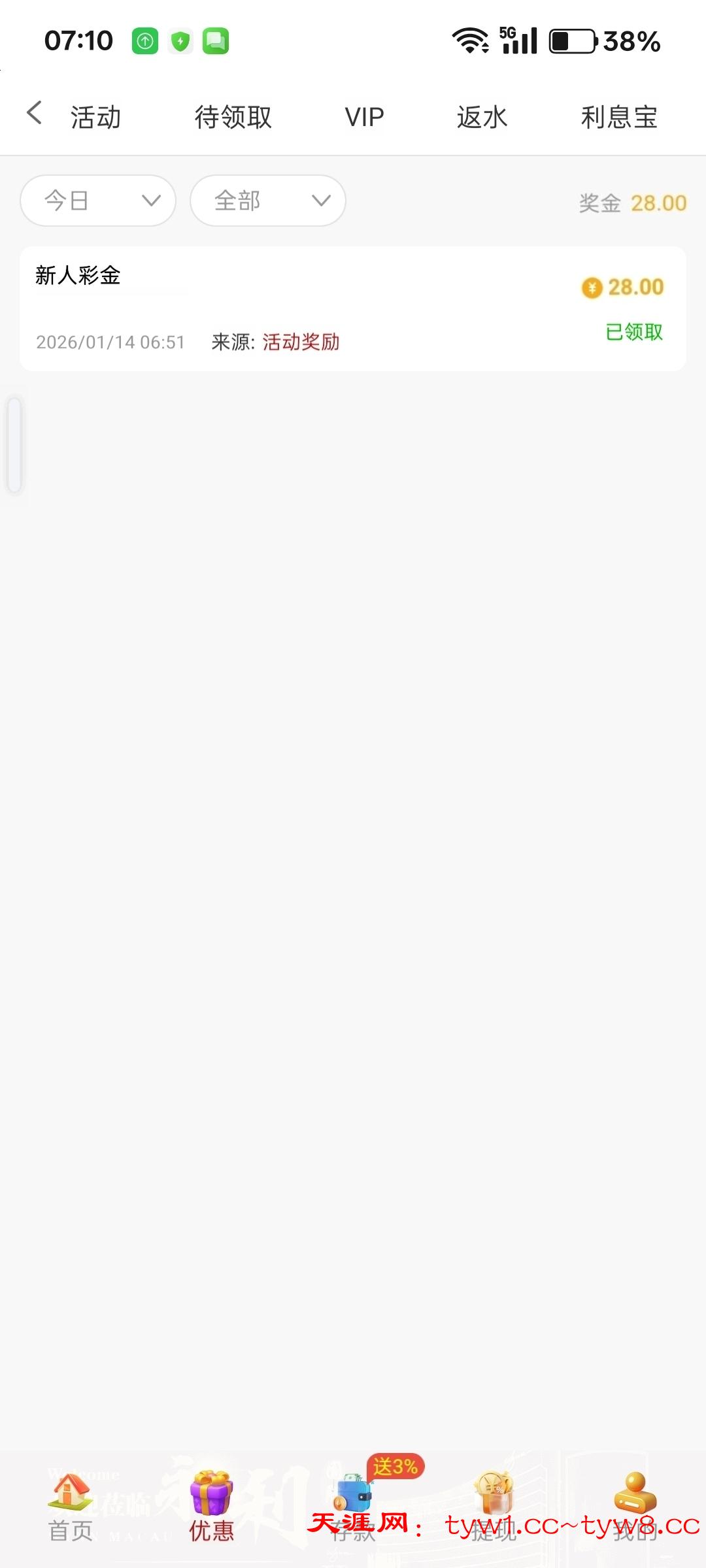706x1568 pixels.
Task: Expand the 今日 date dropdown
Action: tap(98, 201)
